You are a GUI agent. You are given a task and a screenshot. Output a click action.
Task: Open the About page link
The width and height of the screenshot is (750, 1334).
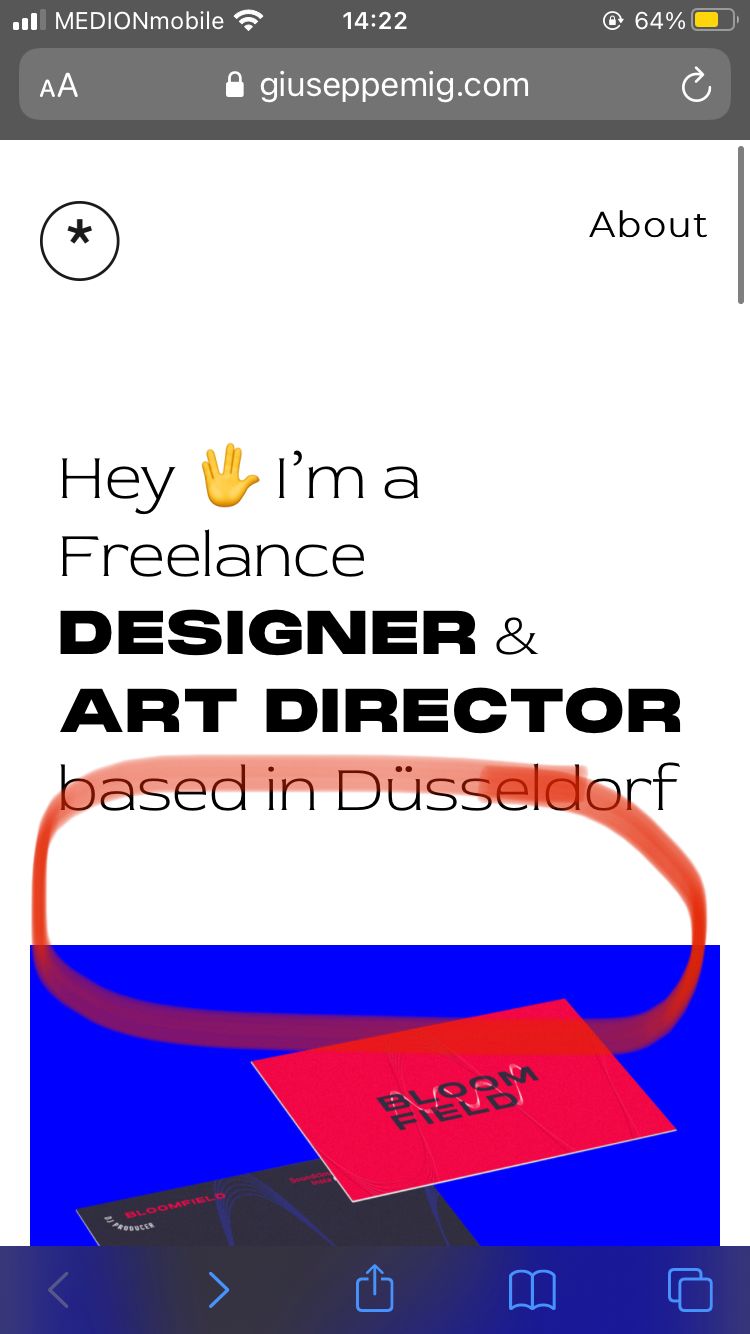tap(648, 225)
